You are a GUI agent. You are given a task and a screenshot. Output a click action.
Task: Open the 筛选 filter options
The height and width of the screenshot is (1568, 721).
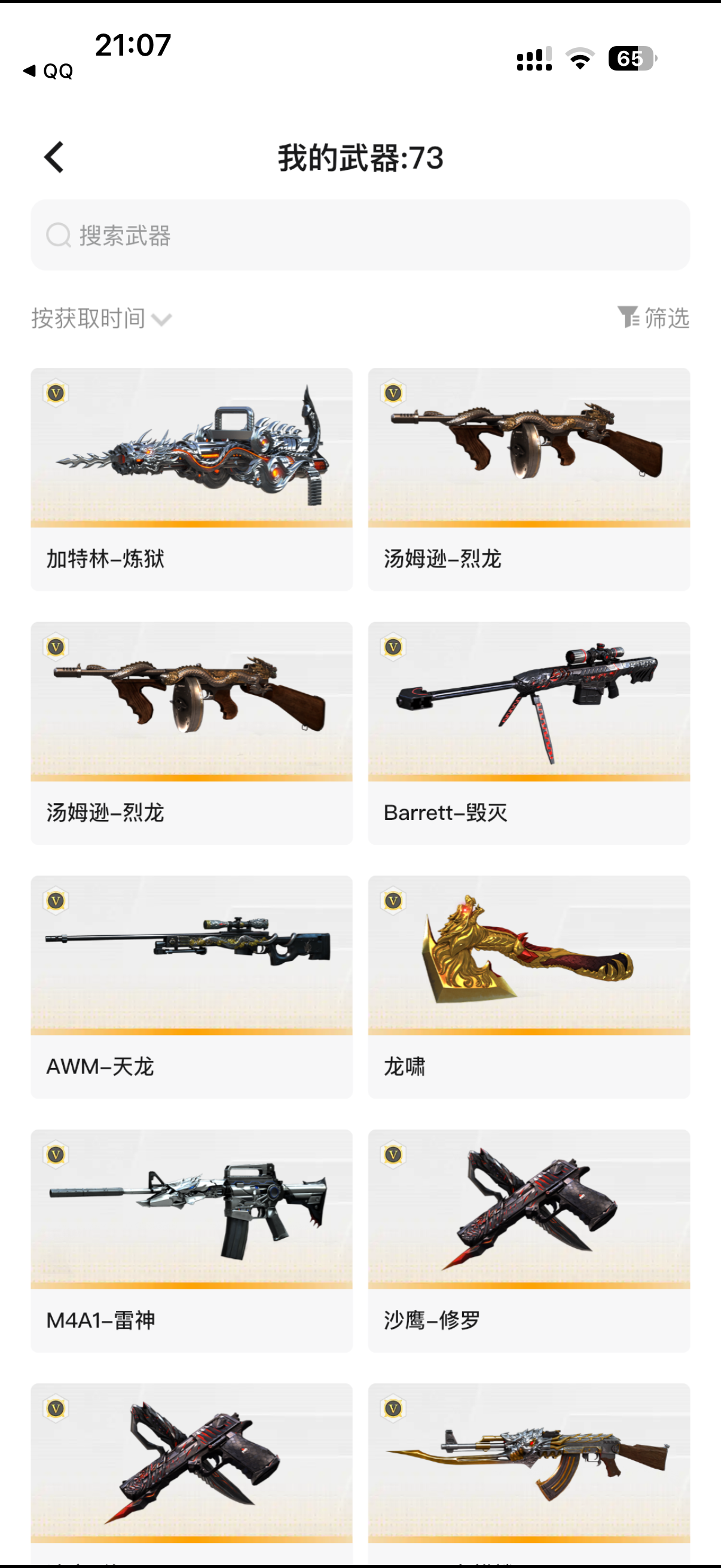653,318
